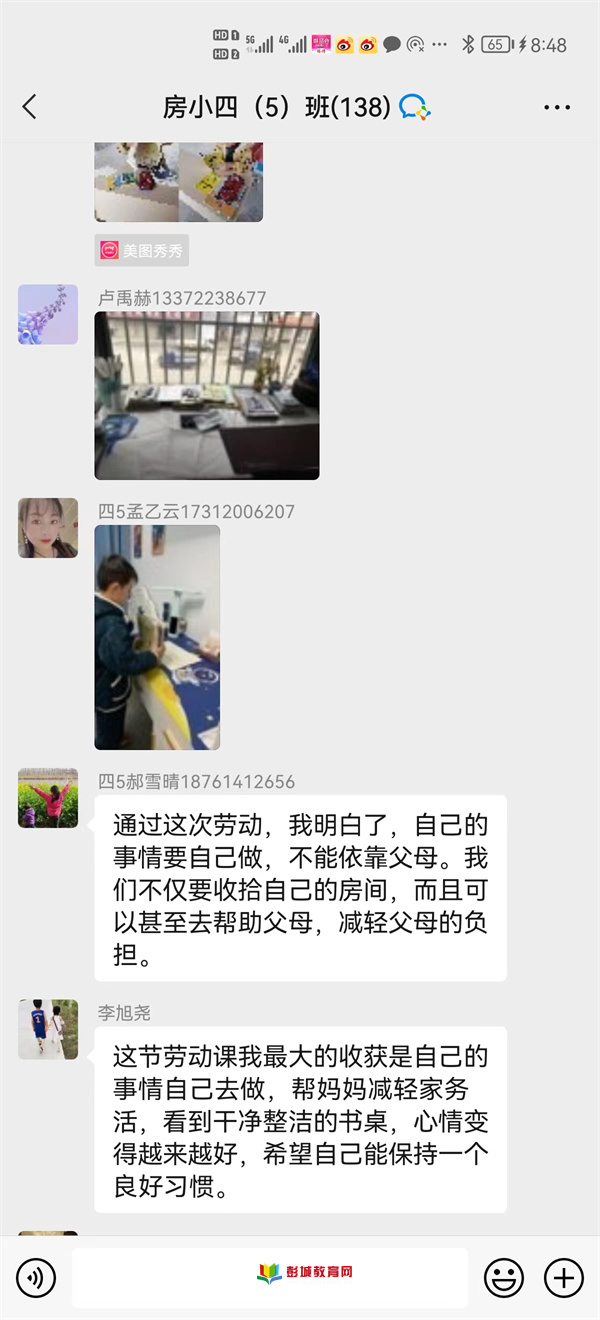Open the collage image above 美图秀秀 tag
Image resolution: width=600 pixels, height=1320 pixels.
click(179, 182)
